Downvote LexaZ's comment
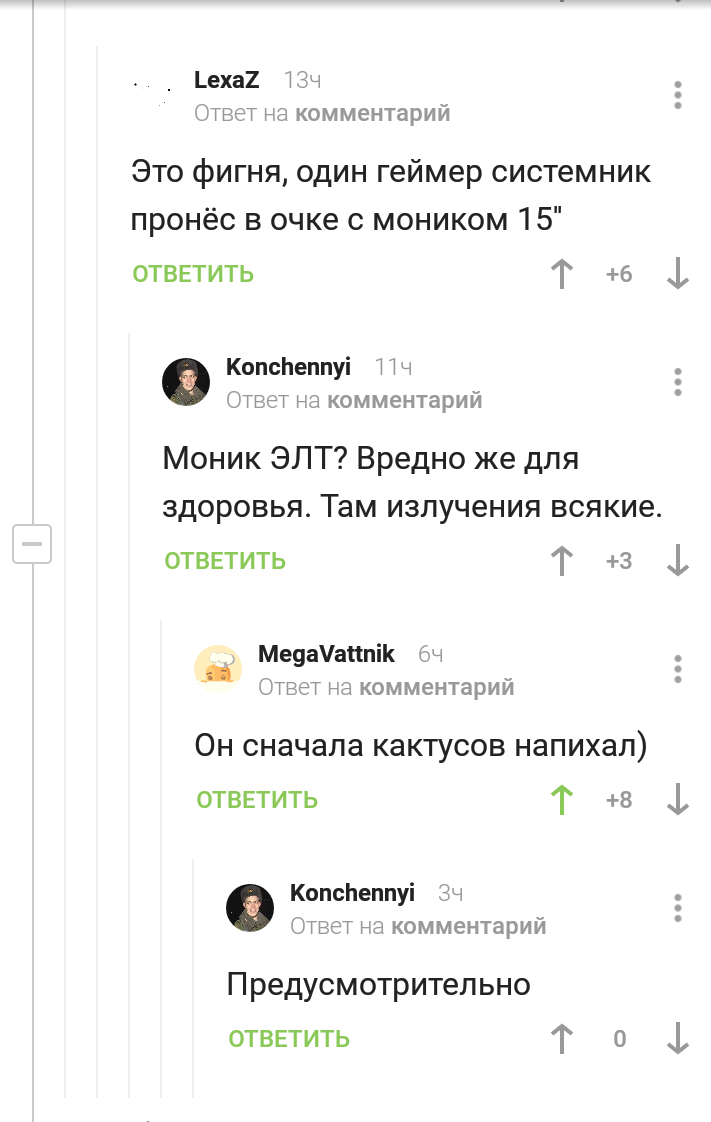 (x=678, y=274)
